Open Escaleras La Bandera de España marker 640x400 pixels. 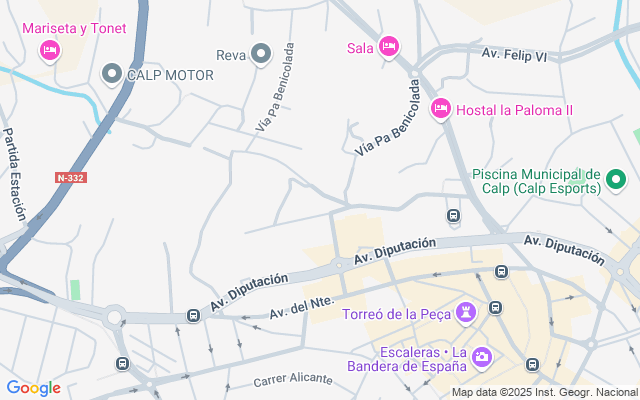482,356
